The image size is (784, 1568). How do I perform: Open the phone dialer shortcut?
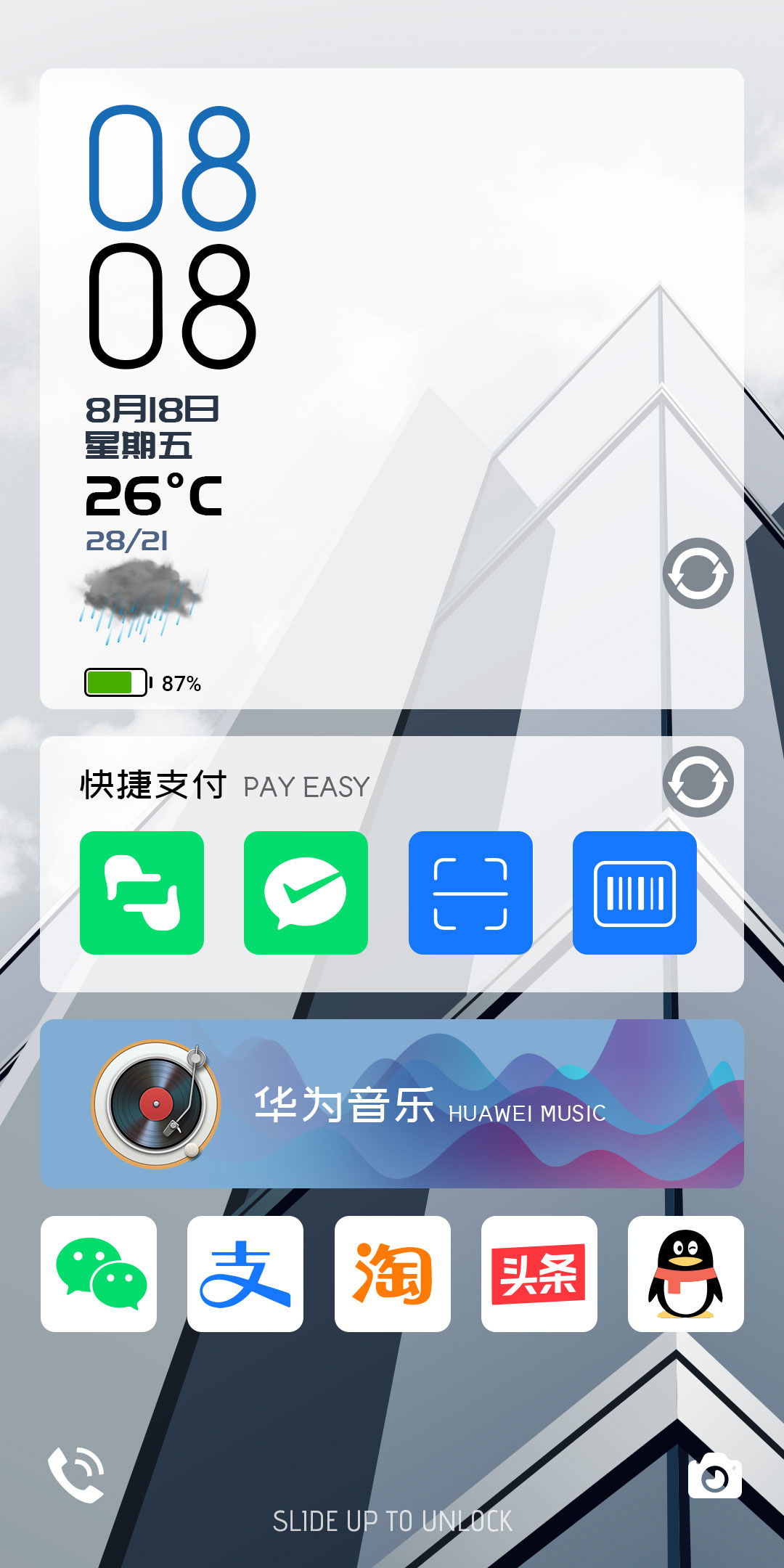coord(76,1474)
